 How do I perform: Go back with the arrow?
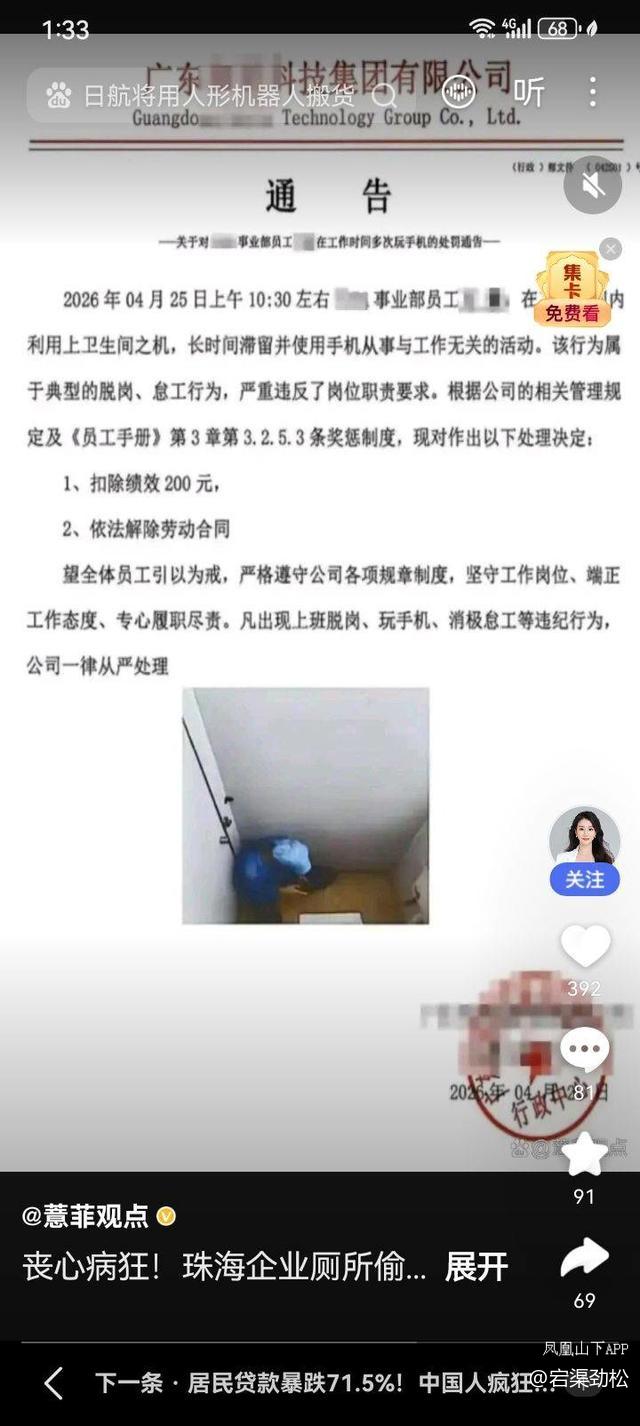54,1384
